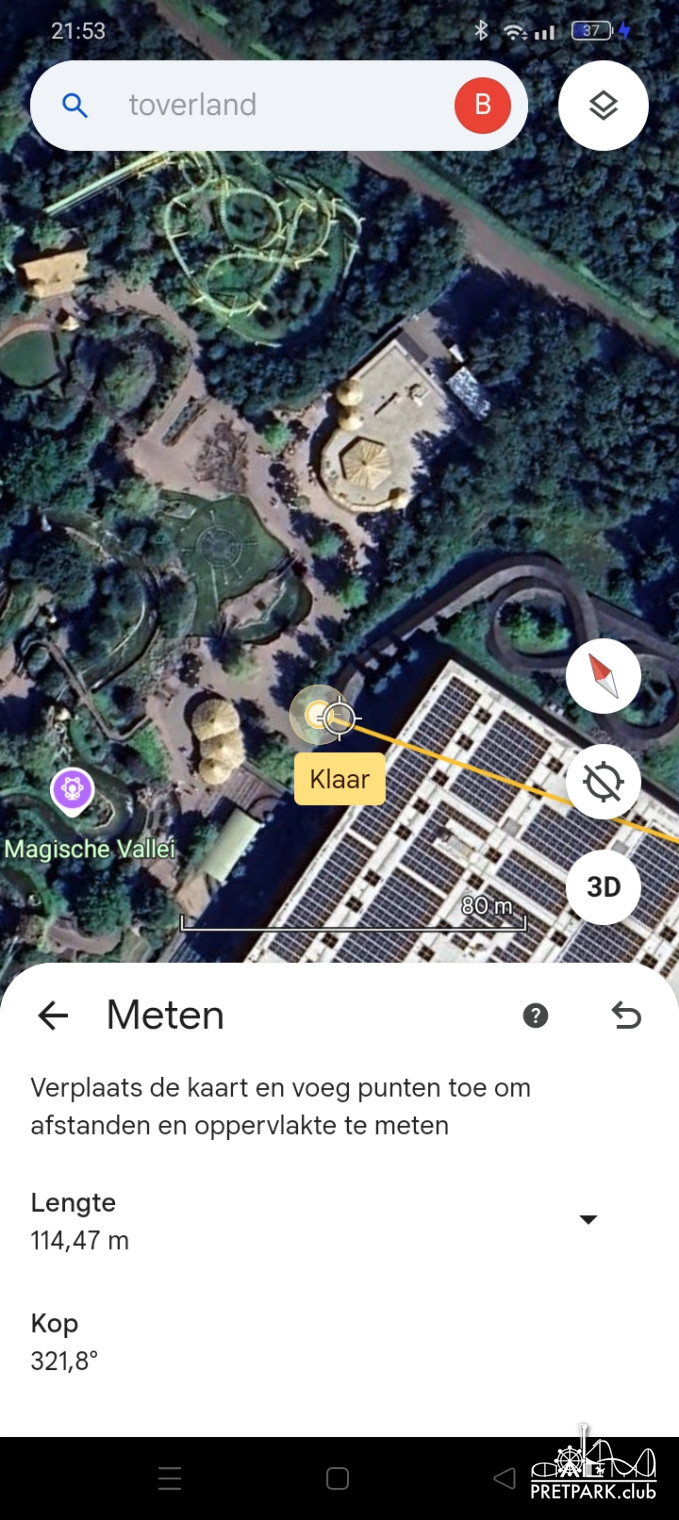The height and width of the screenshot is (1520, 679).
Task: Tap the system home button
Action: point(338,1478)
